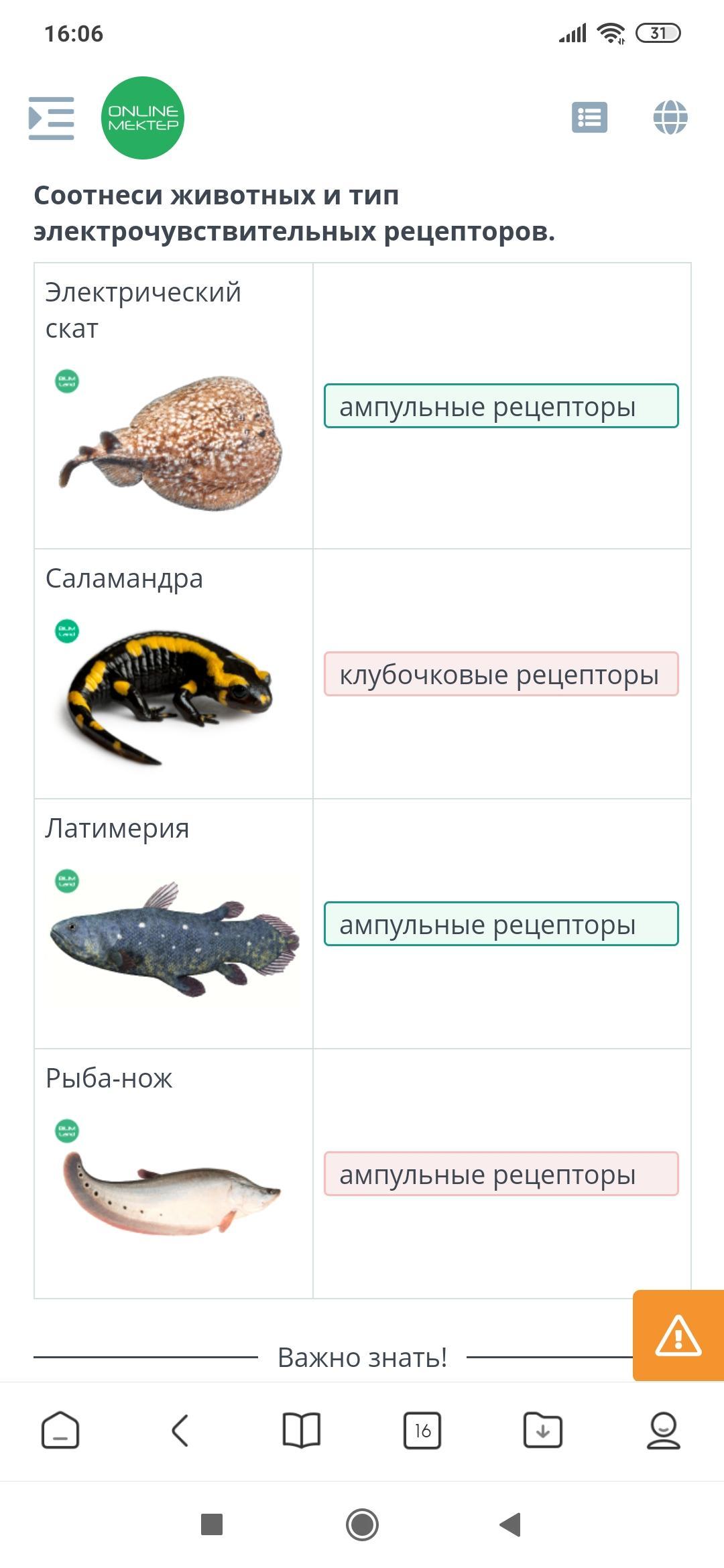Show the 16 open tabs
This screenshot has width=724, height=1568.
coord(422,1431)
